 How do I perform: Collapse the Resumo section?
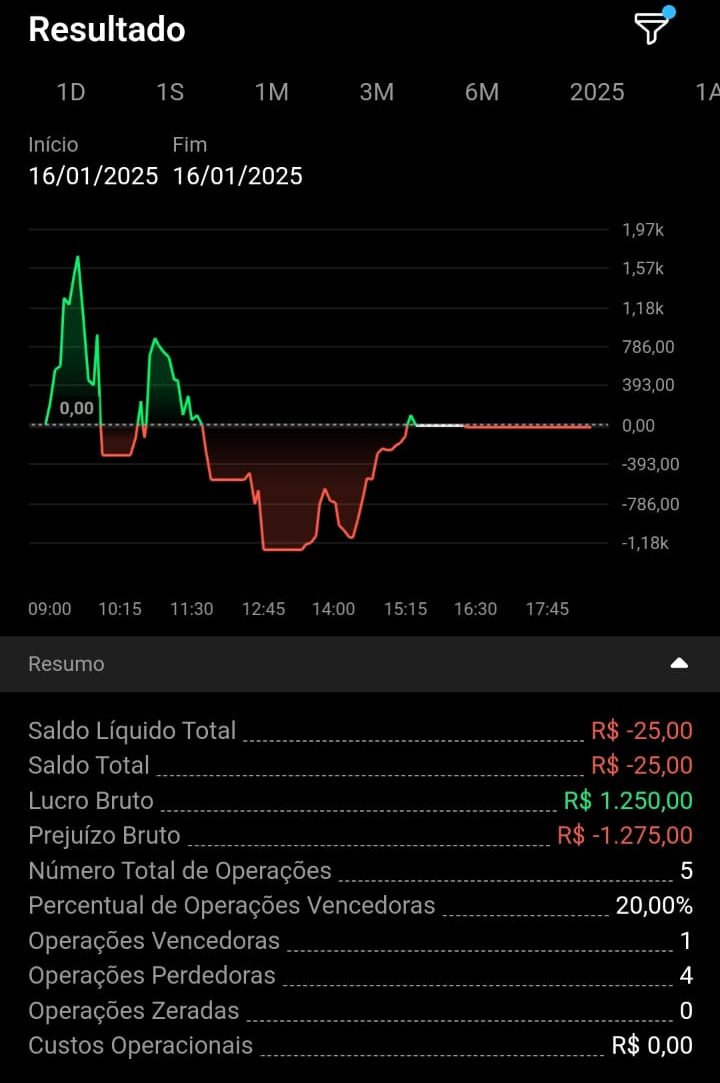(679, 663)
